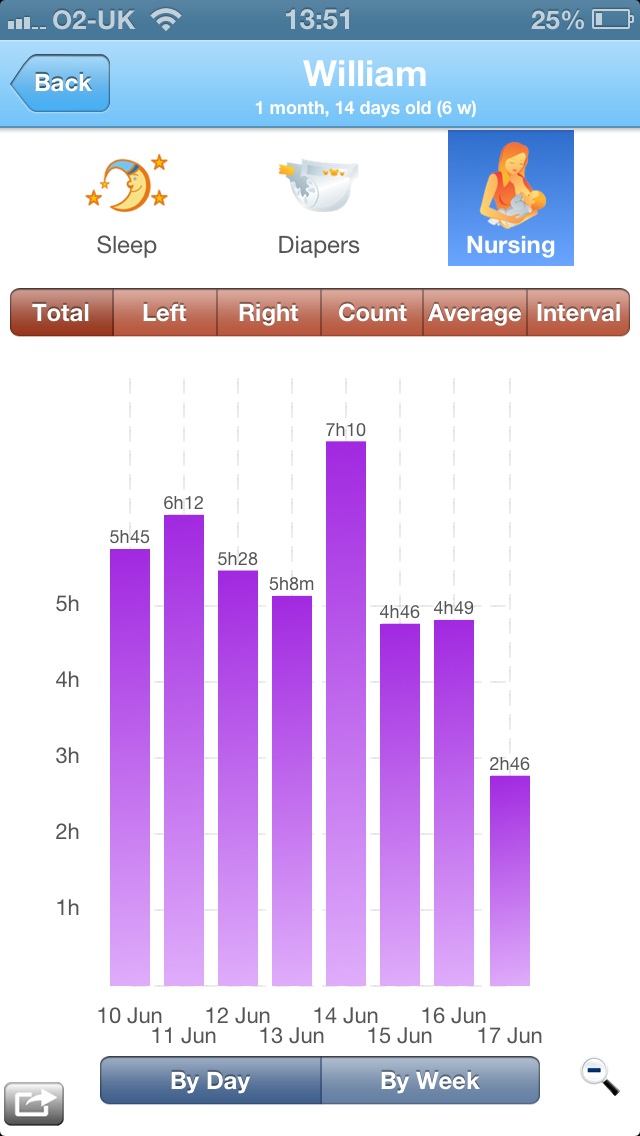Viewport: 640px width, 1136px height.
Task: Switch to the Right segment
Action: pyautogui.click(x=268, y=313)
